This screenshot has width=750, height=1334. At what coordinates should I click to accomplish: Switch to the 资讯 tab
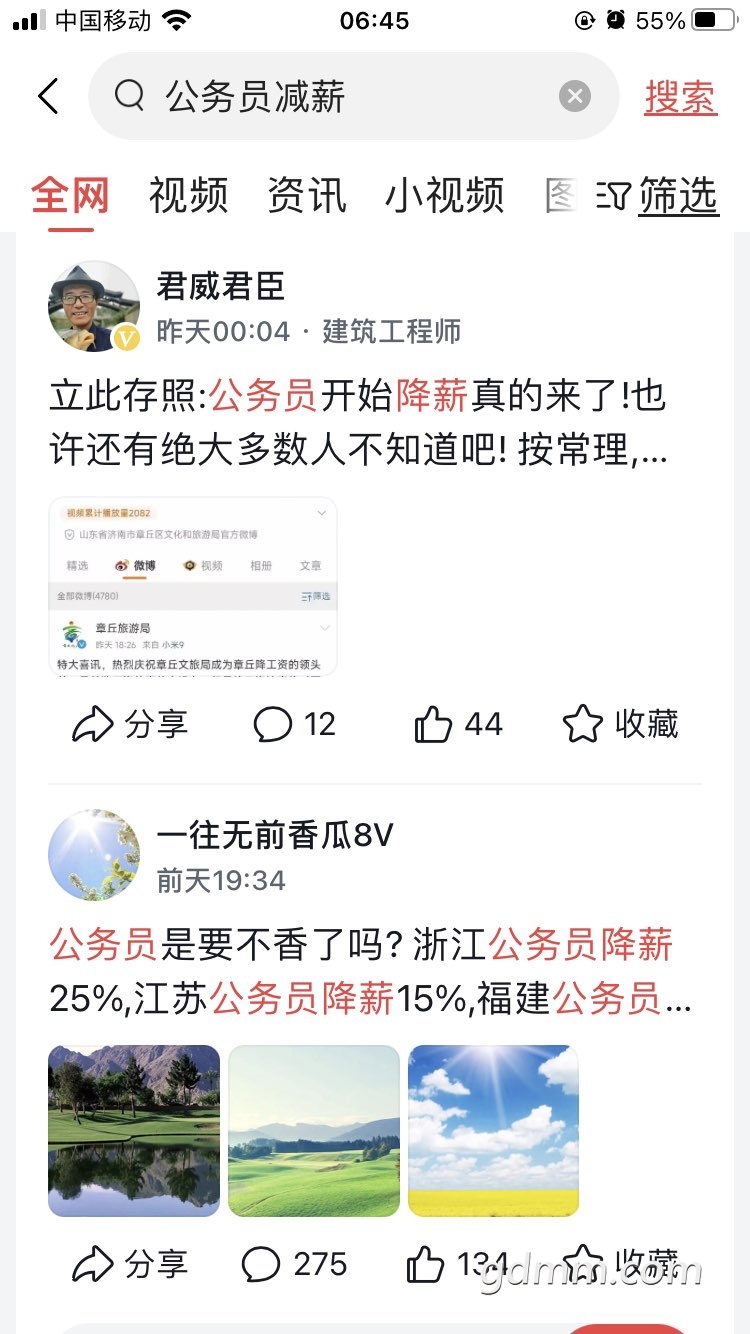[x=307, y=195]
